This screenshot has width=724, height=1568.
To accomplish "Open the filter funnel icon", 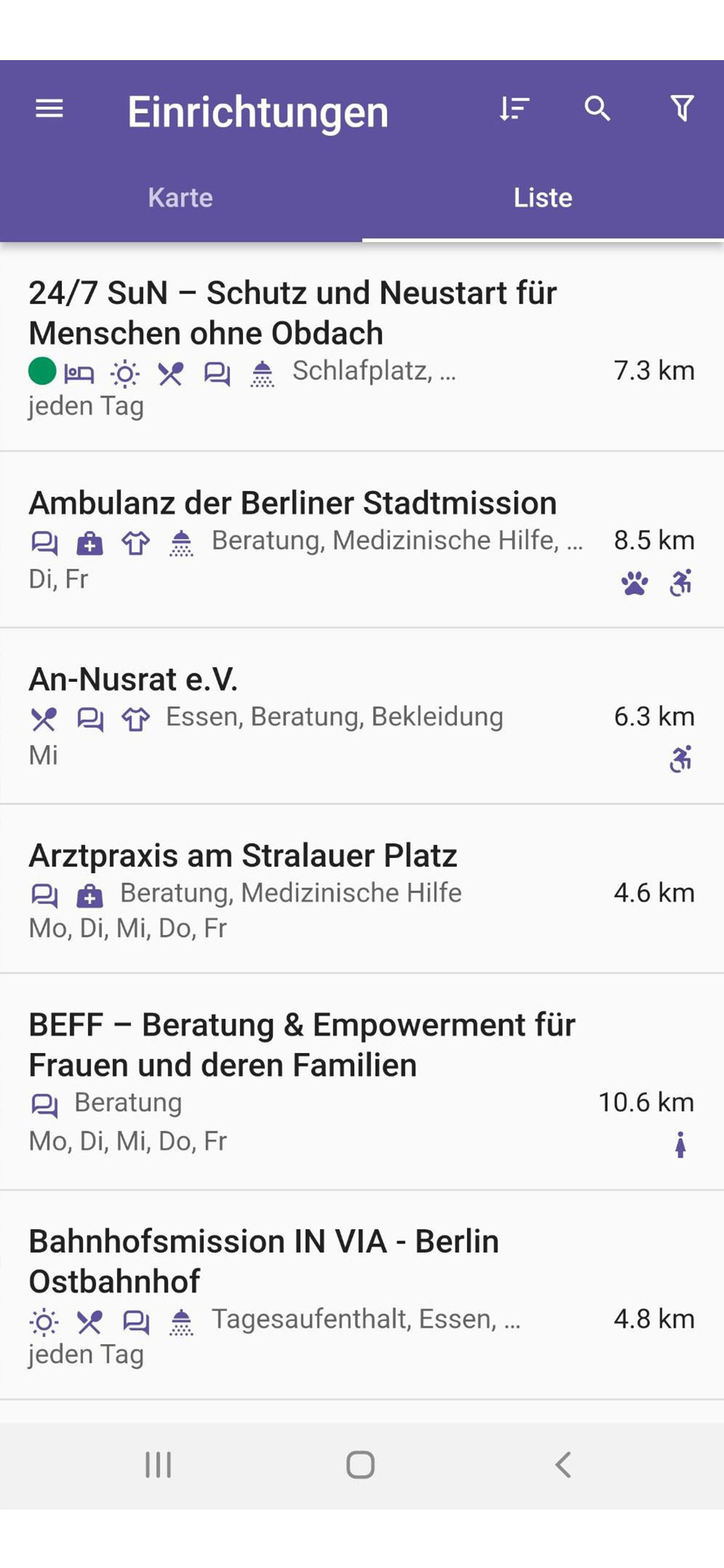I will click(682, 109).
